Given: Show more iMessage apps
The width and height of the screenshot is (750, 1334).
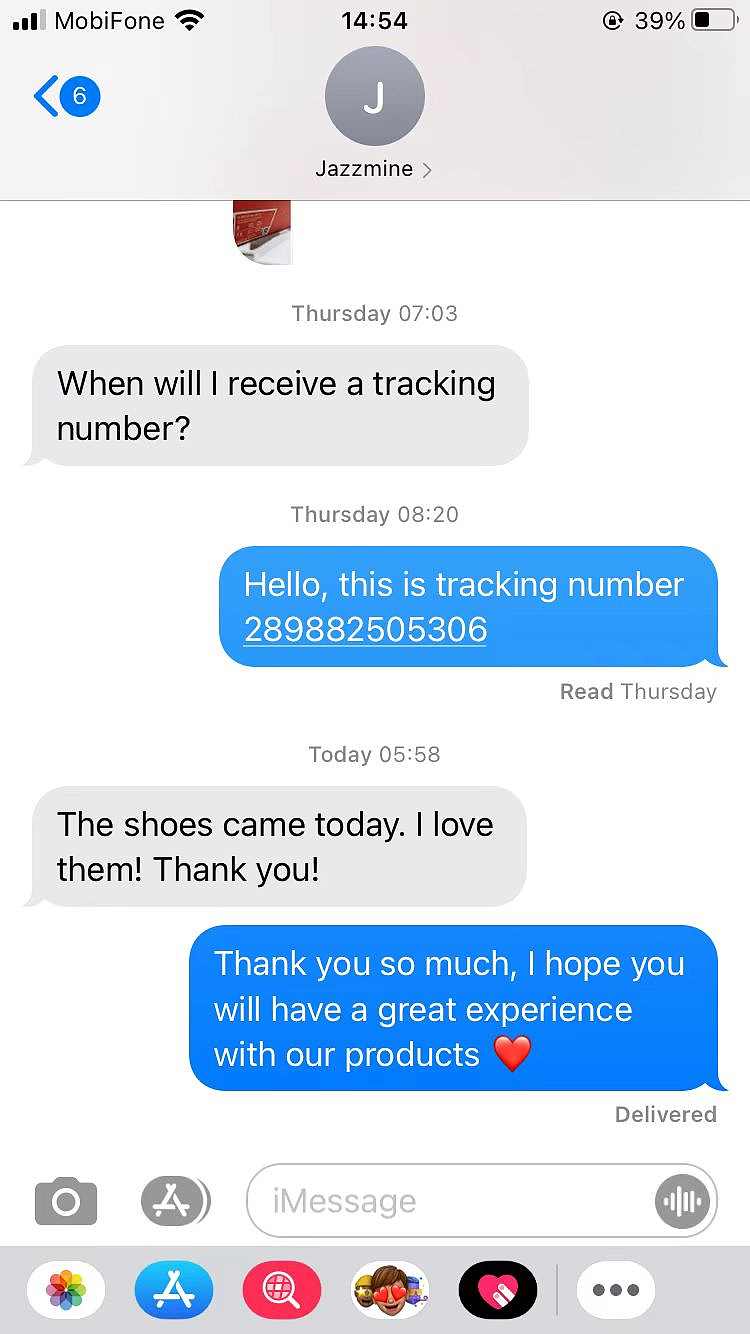Looking at the screenshot, I should pyautogui.click(x=615, y=1290).
